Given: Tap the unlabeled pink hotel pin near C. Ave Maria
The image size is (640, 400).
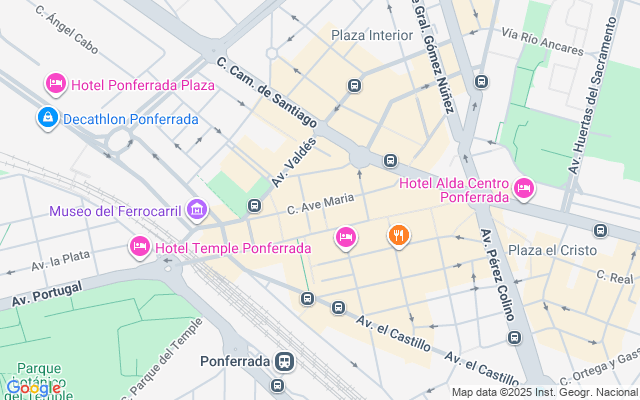Looking at the screenshot, I should pyautogui.click(x=345, y=237).
